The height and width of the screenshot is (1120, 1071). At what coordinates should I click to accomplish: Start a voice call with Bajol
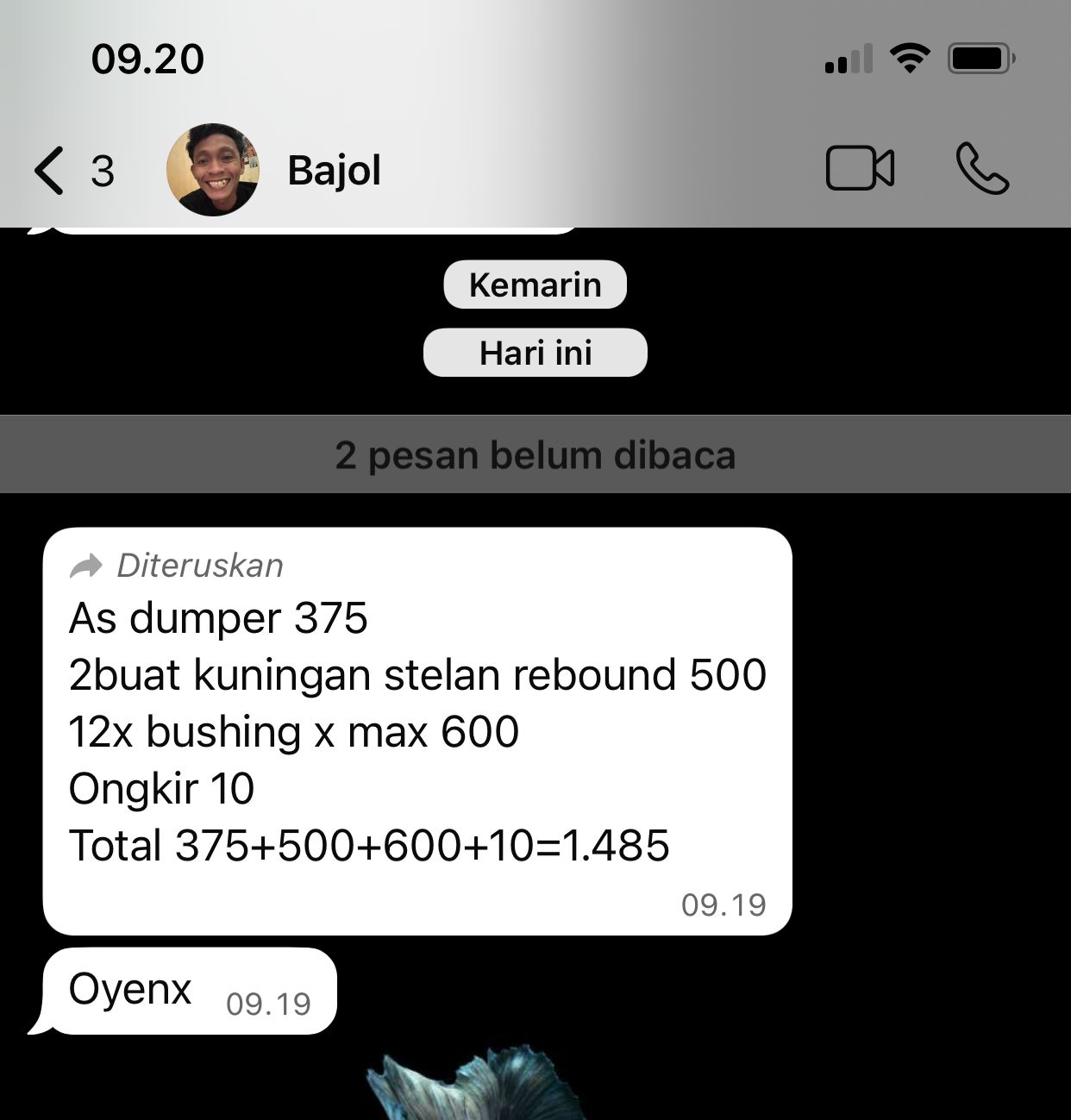click(981, 168)
